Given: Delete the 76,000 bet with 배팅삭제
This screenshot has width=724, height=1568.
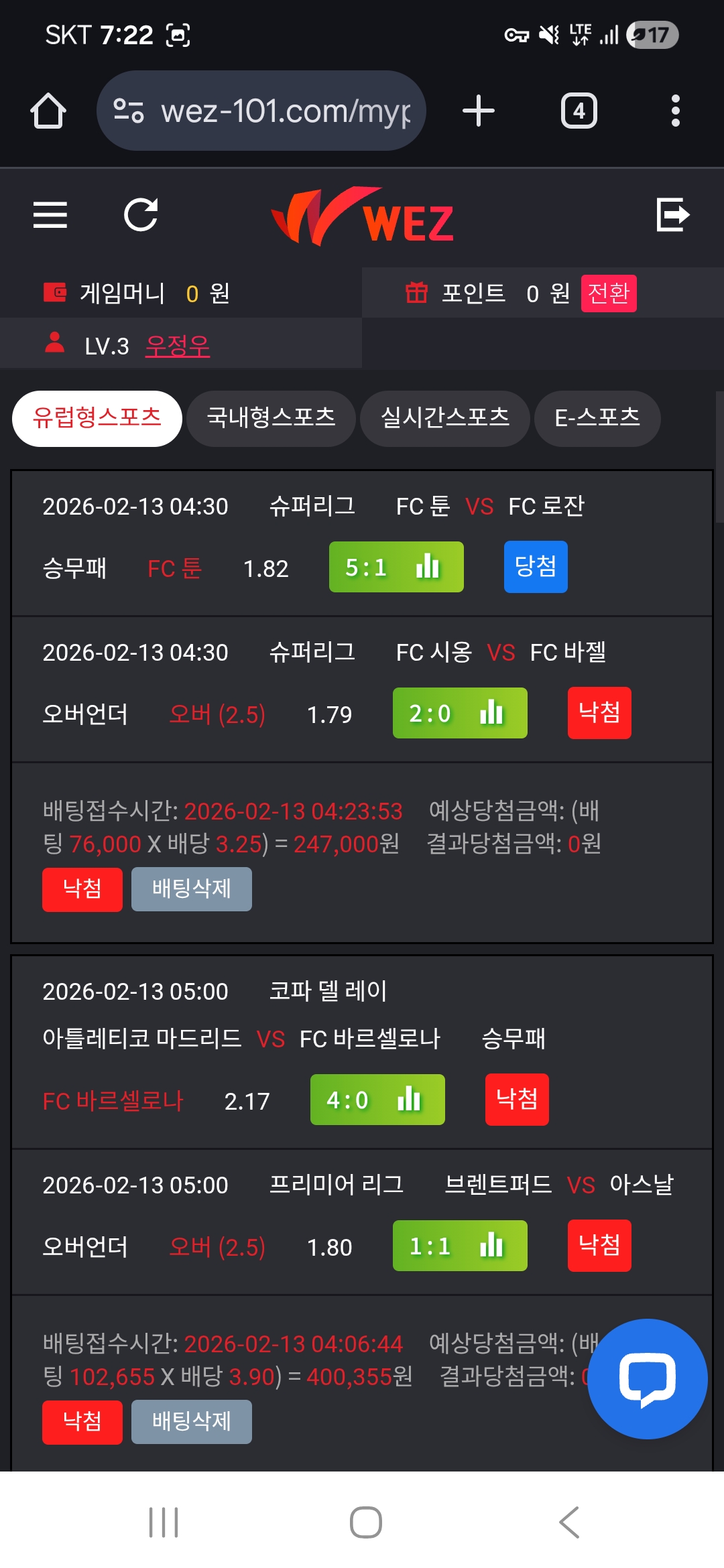Looking at the screenshot, I should pyautogui.click(x=191, y=889).
